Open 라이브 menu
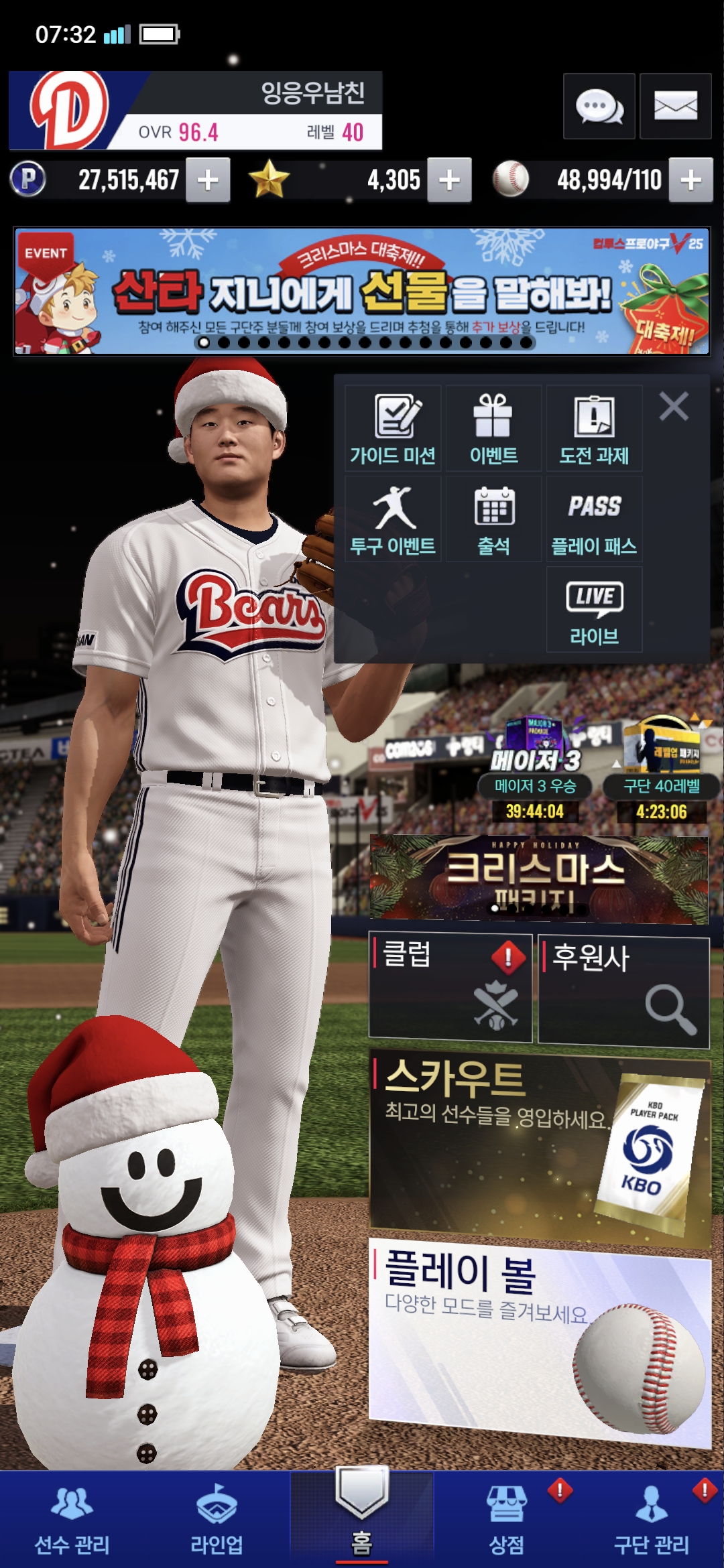724x1568 pixels. click(x=594, y=610)
